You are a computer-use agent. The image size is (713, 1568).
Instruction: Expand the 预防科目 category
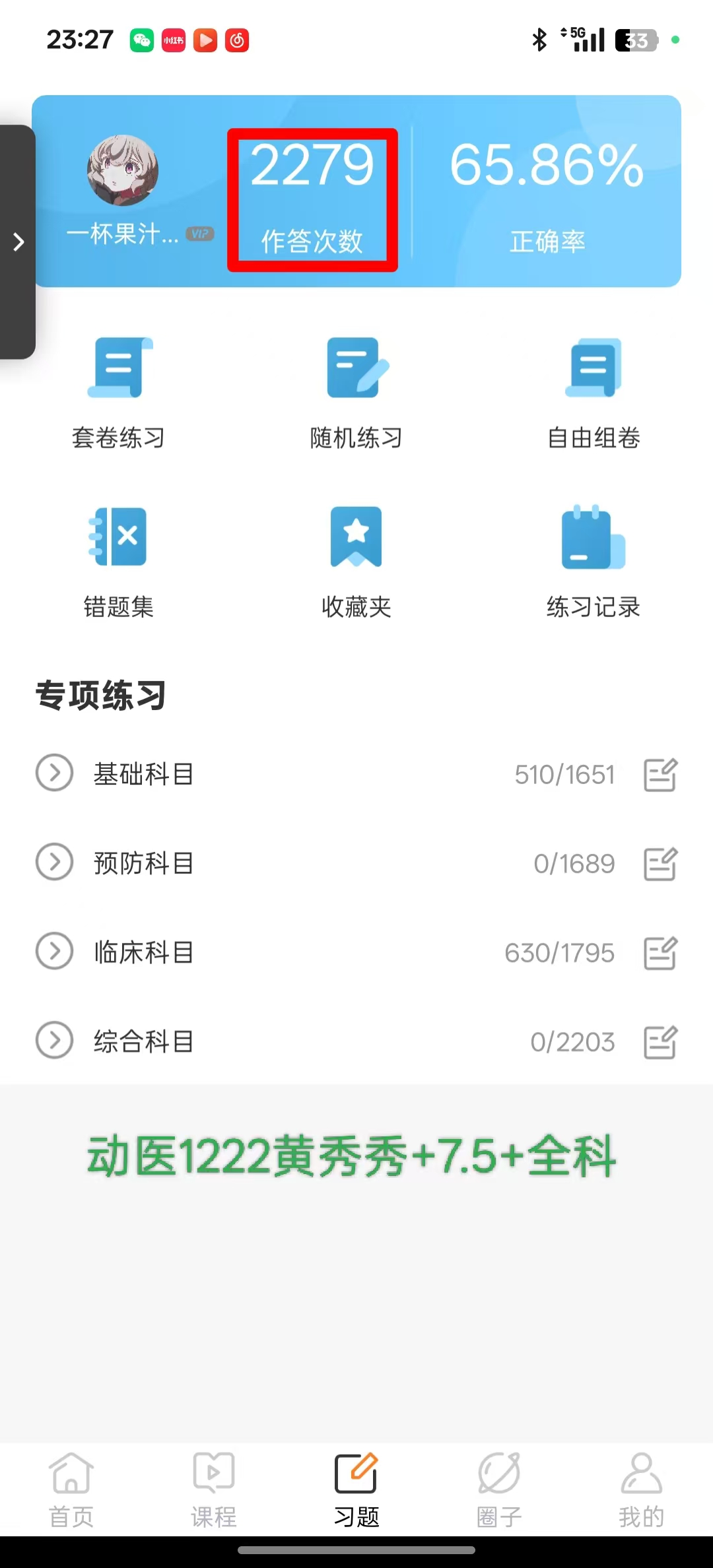click(x=54, y=862)
